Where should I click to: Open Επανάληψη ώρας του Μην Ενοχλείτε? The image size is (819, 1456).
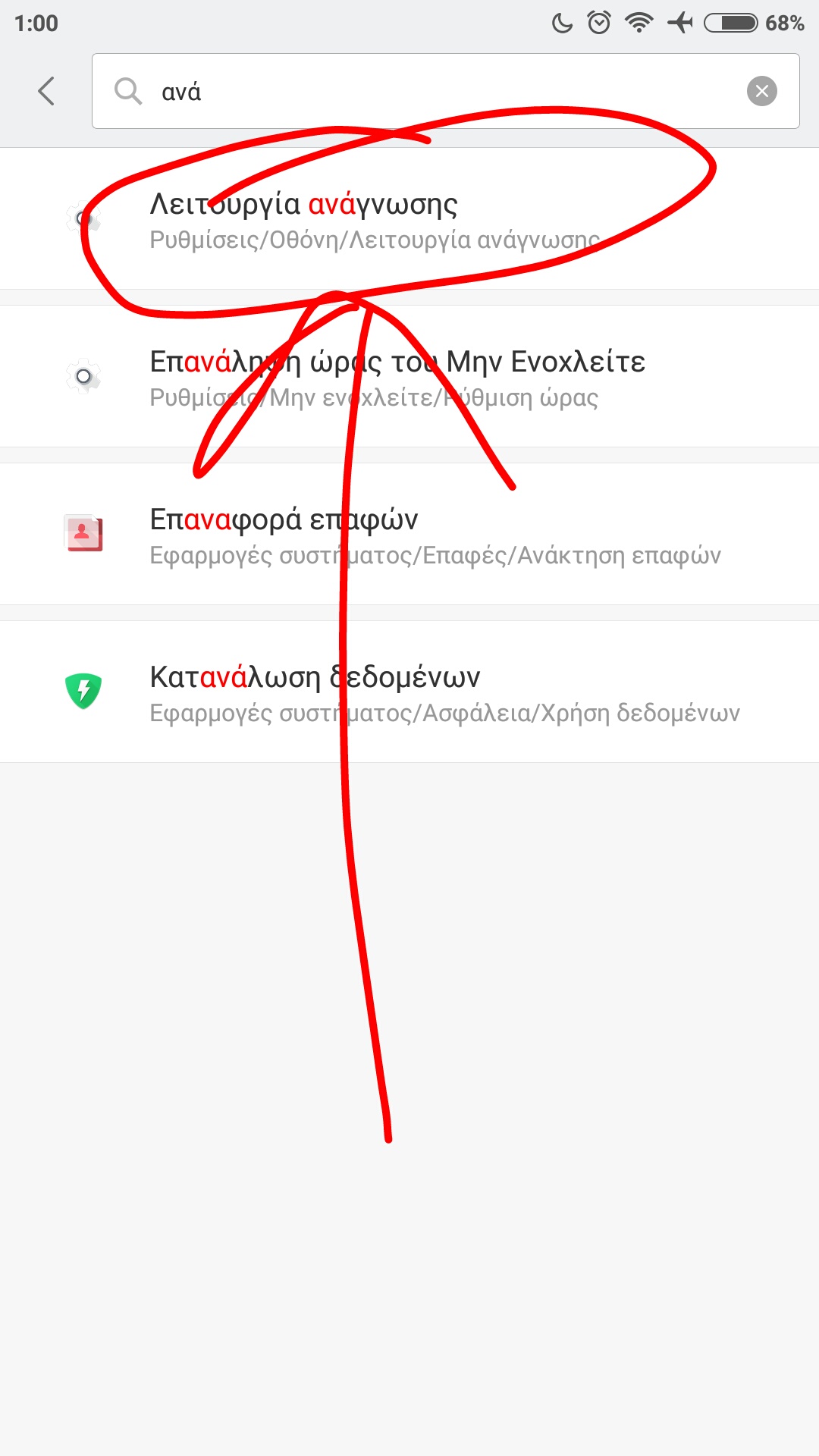coord(409,377)
